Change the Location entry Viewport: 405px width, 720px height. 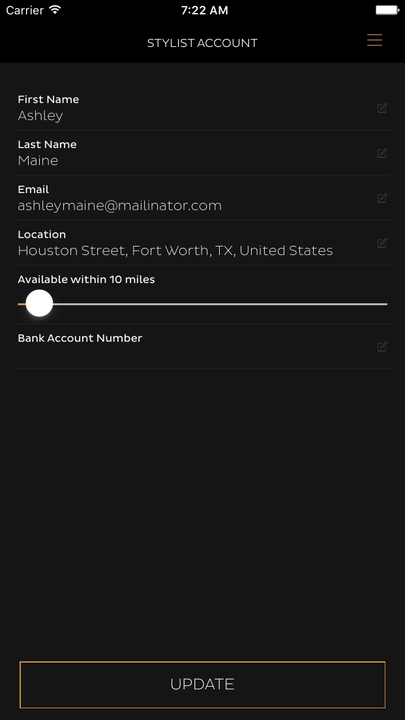tap(382, 243)
